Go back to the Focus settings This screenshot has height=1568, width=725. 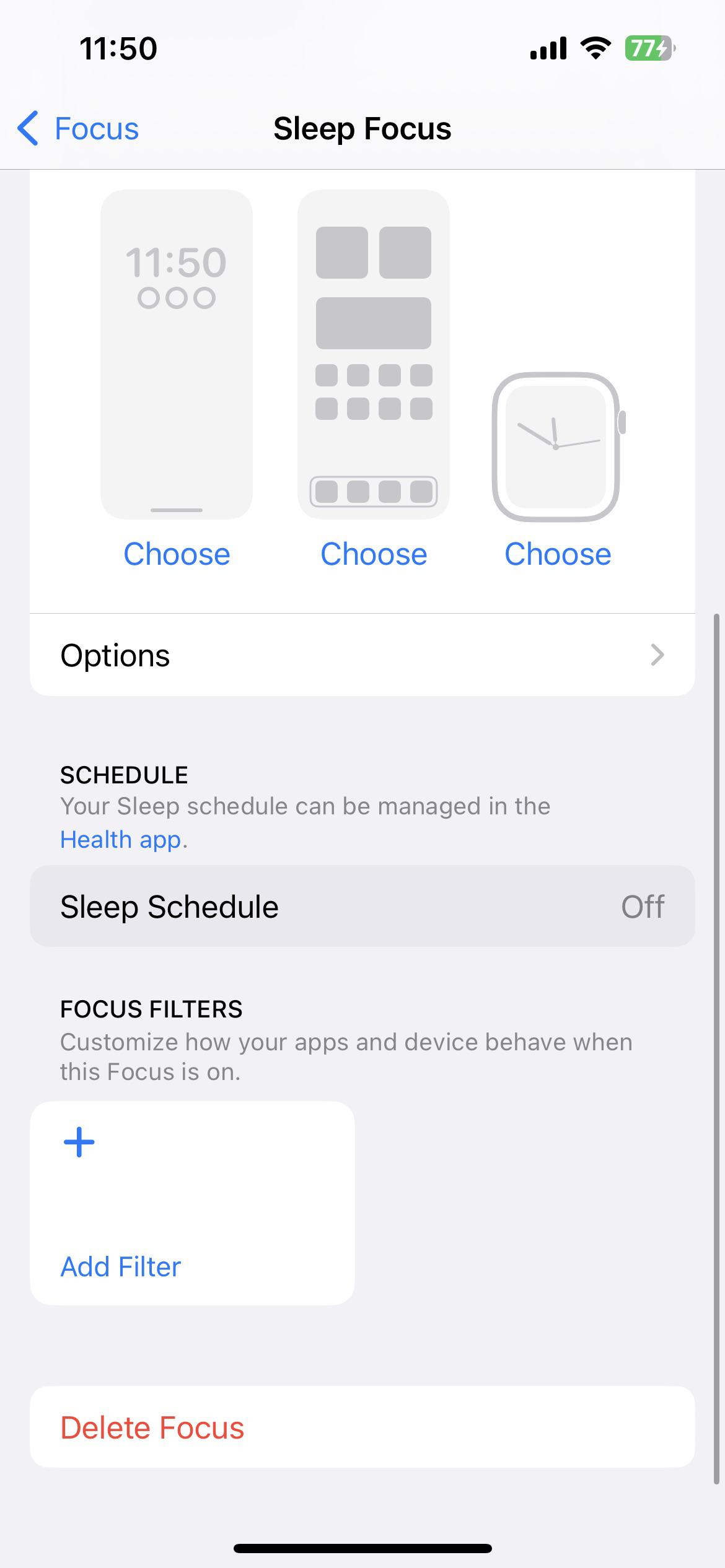(79, 129)
